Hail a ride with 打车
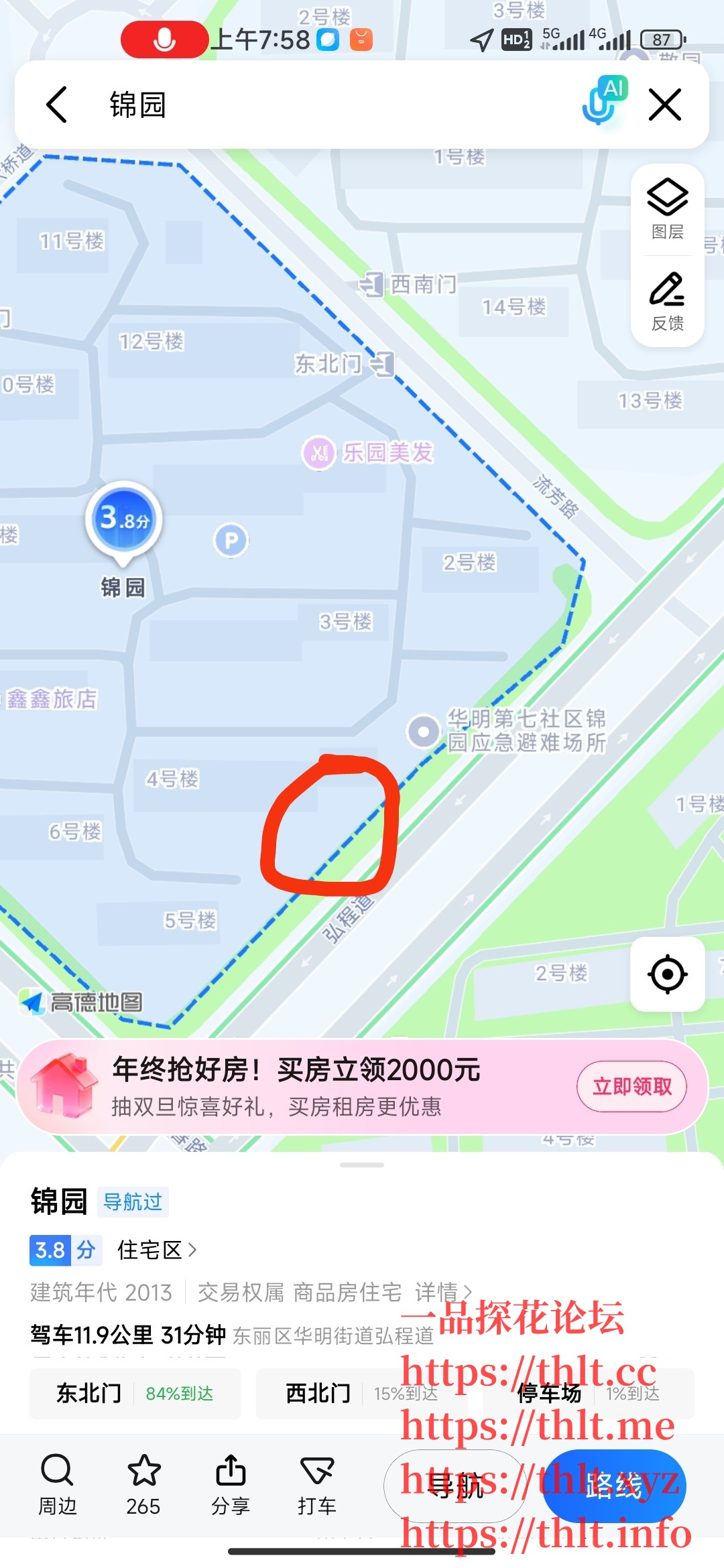 click(316, 1484)
